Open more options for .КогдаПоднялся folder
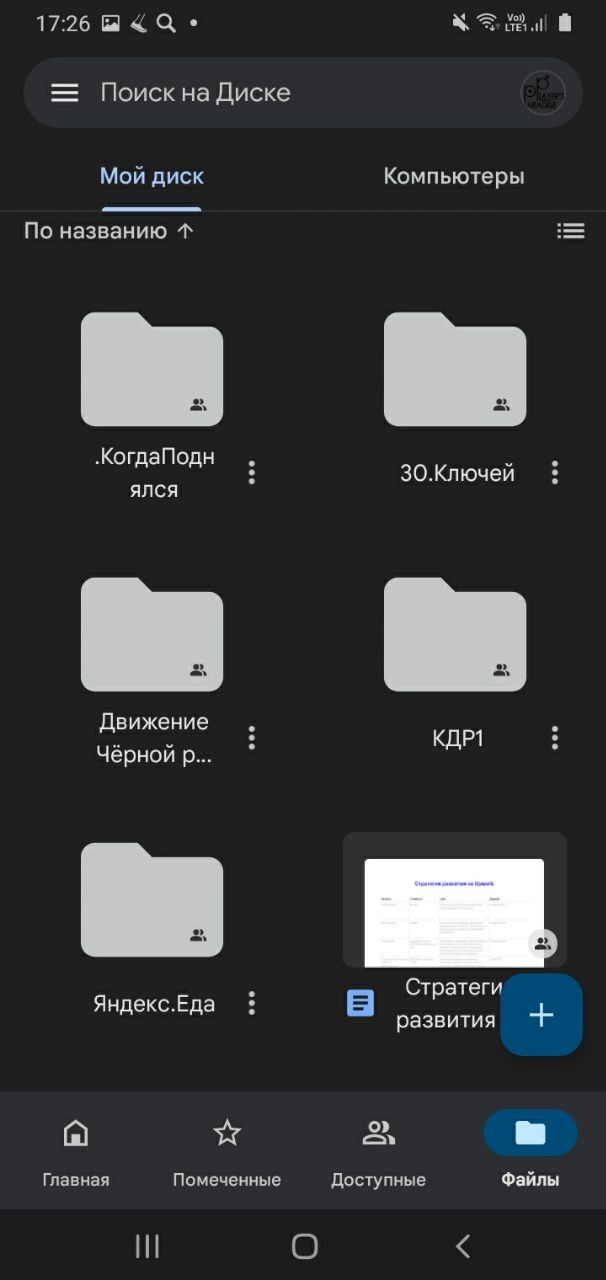Image resolution: width=606 pixels, height=1280 pixels. 252,473
